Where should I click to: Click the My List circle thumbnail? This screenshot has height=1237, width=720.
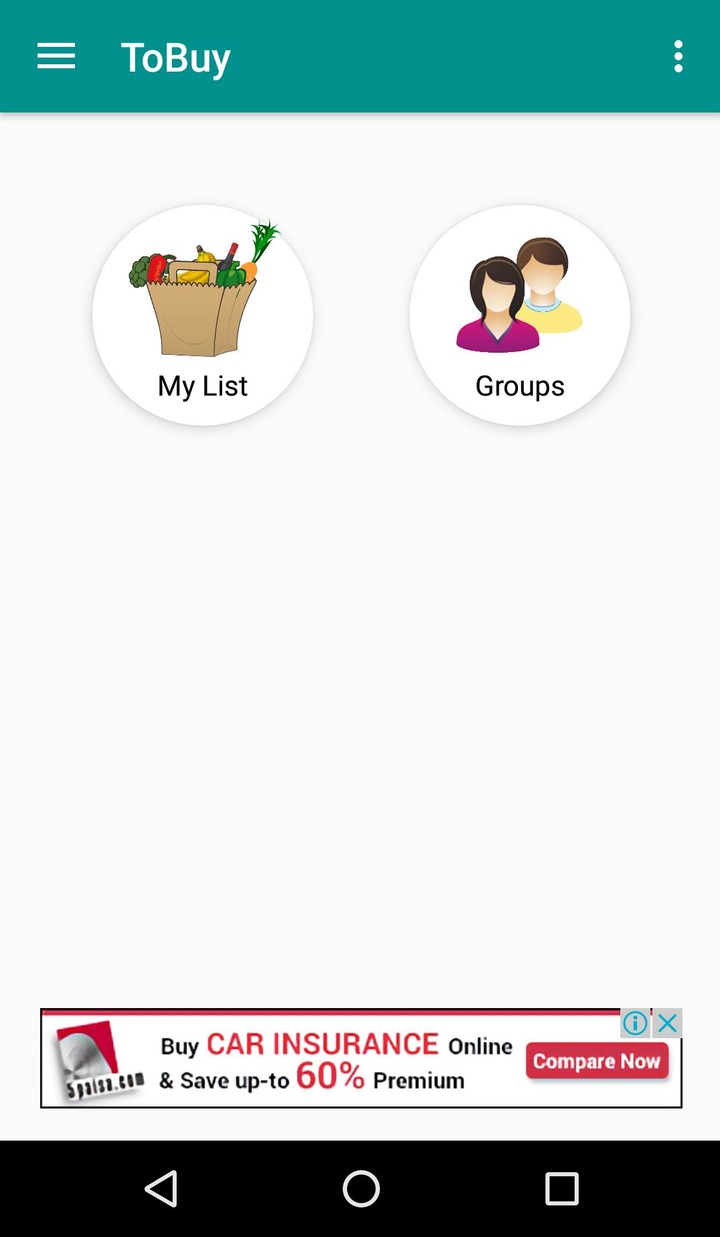(202, 315)
